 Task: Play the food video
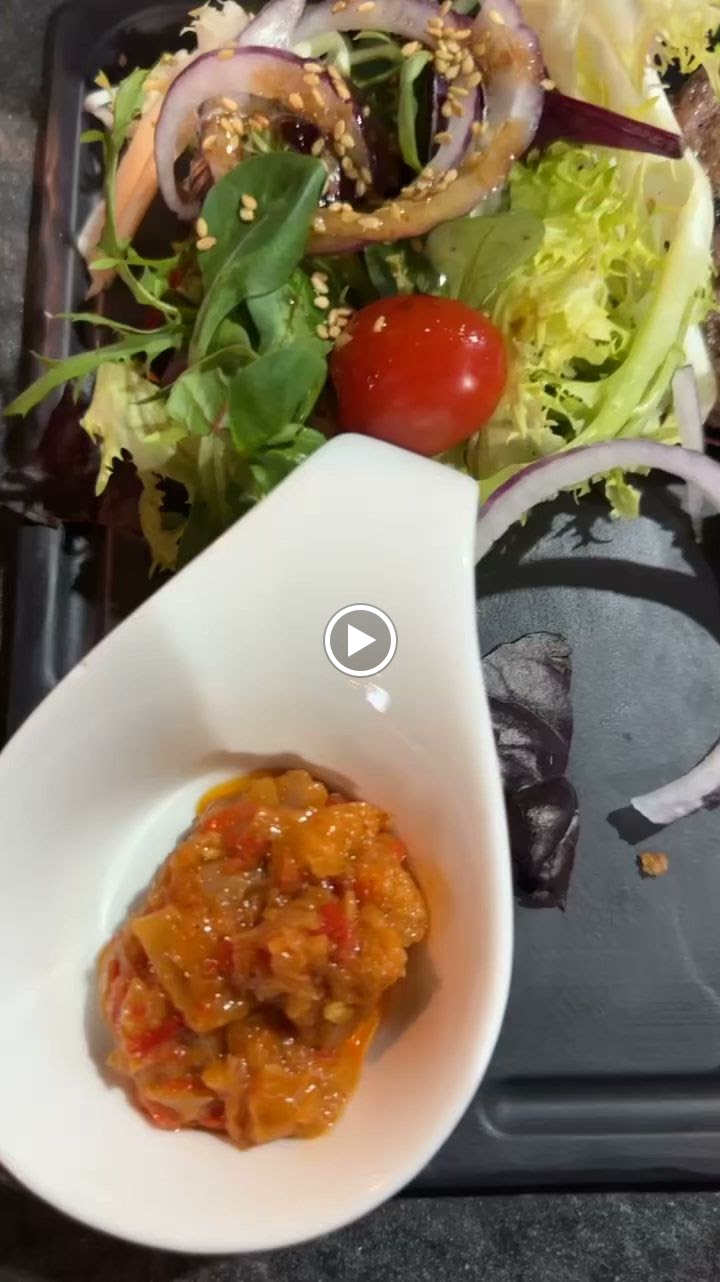click(x=360, y=641)
